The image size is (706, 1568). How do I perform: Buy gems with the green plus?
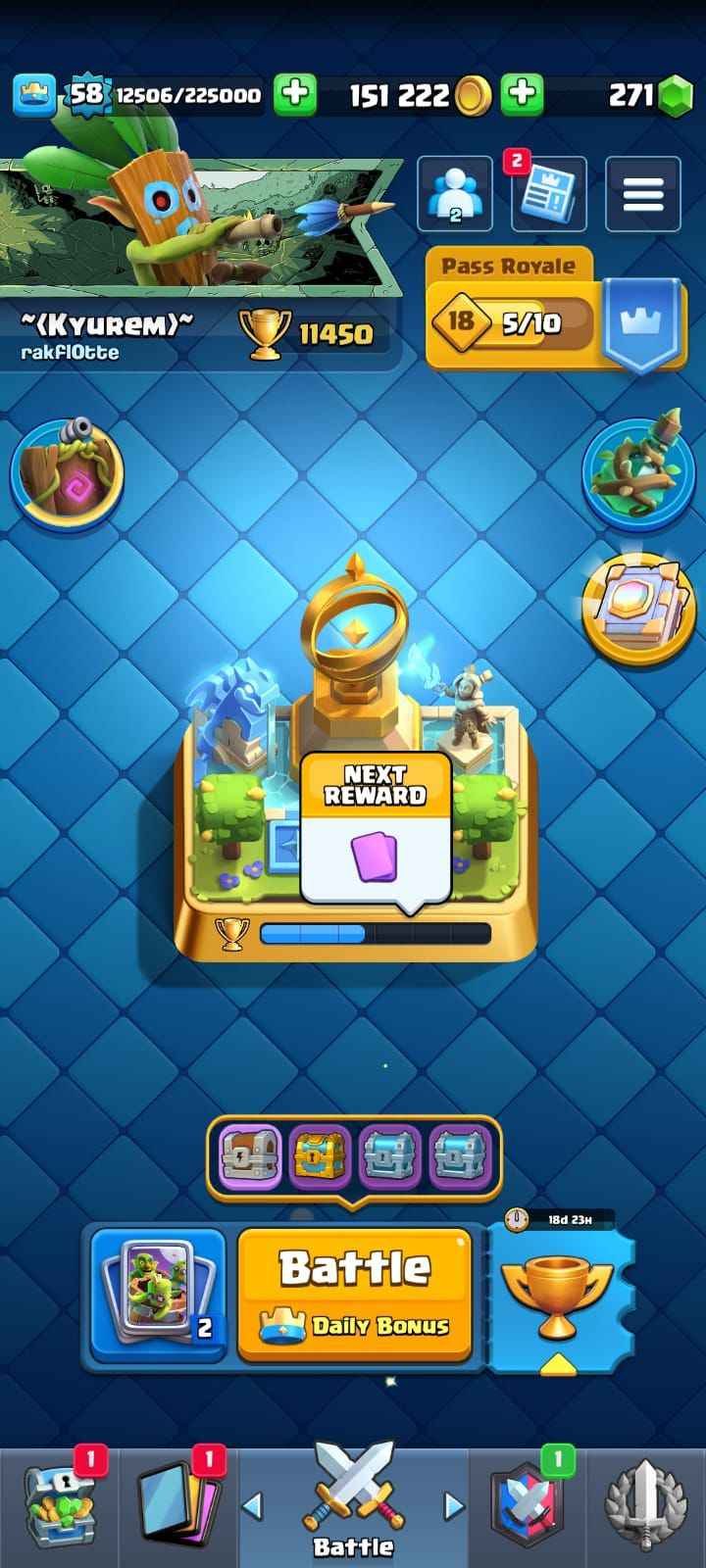tap(523, 94)
